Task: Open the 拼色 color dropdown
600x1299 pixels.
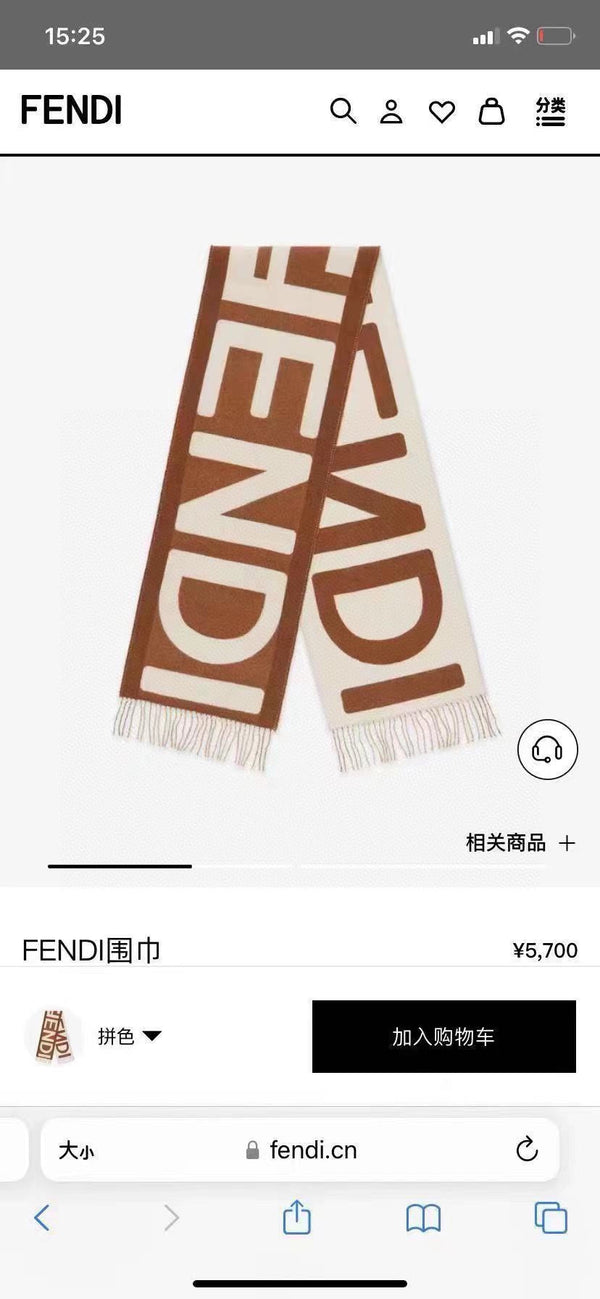Action: 129,1036
